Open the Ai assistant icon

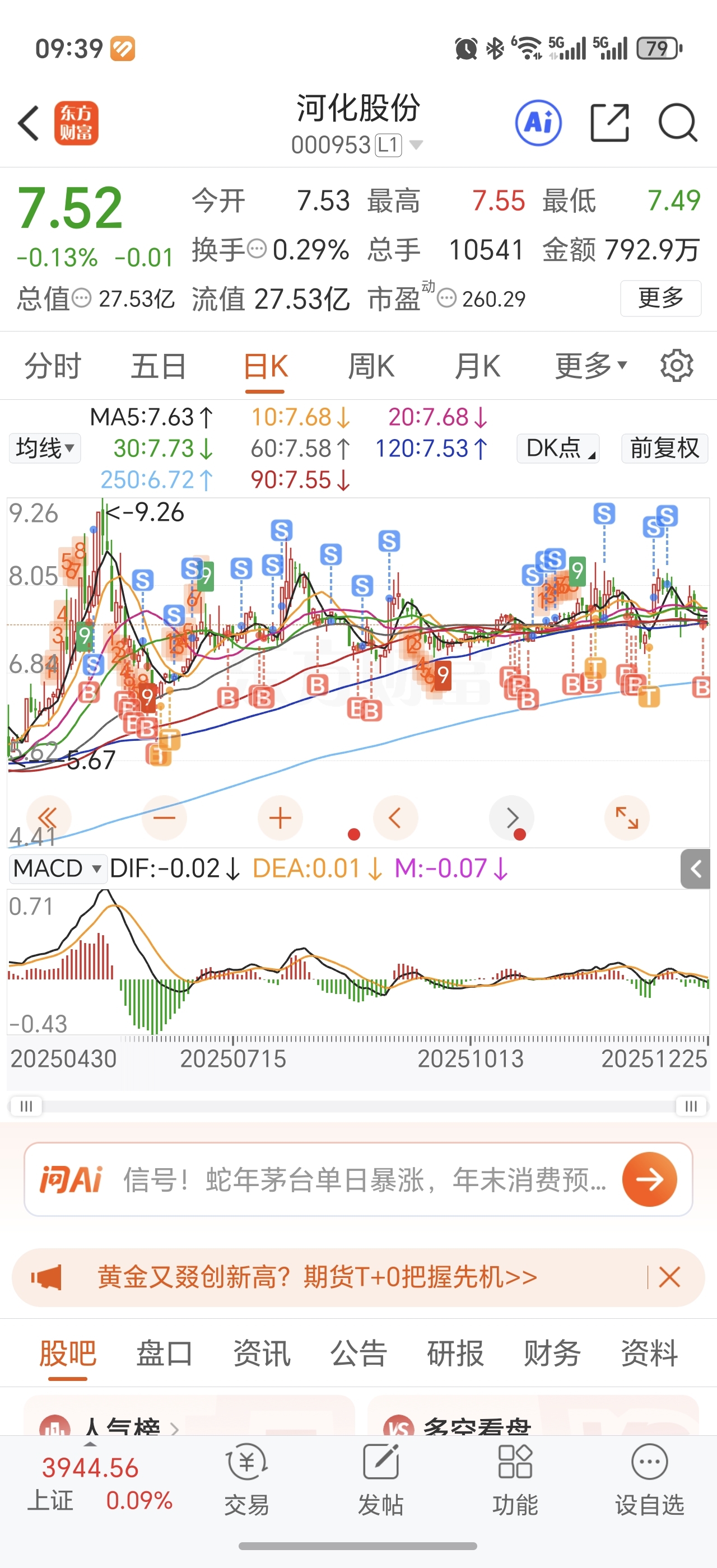(538, 123)
